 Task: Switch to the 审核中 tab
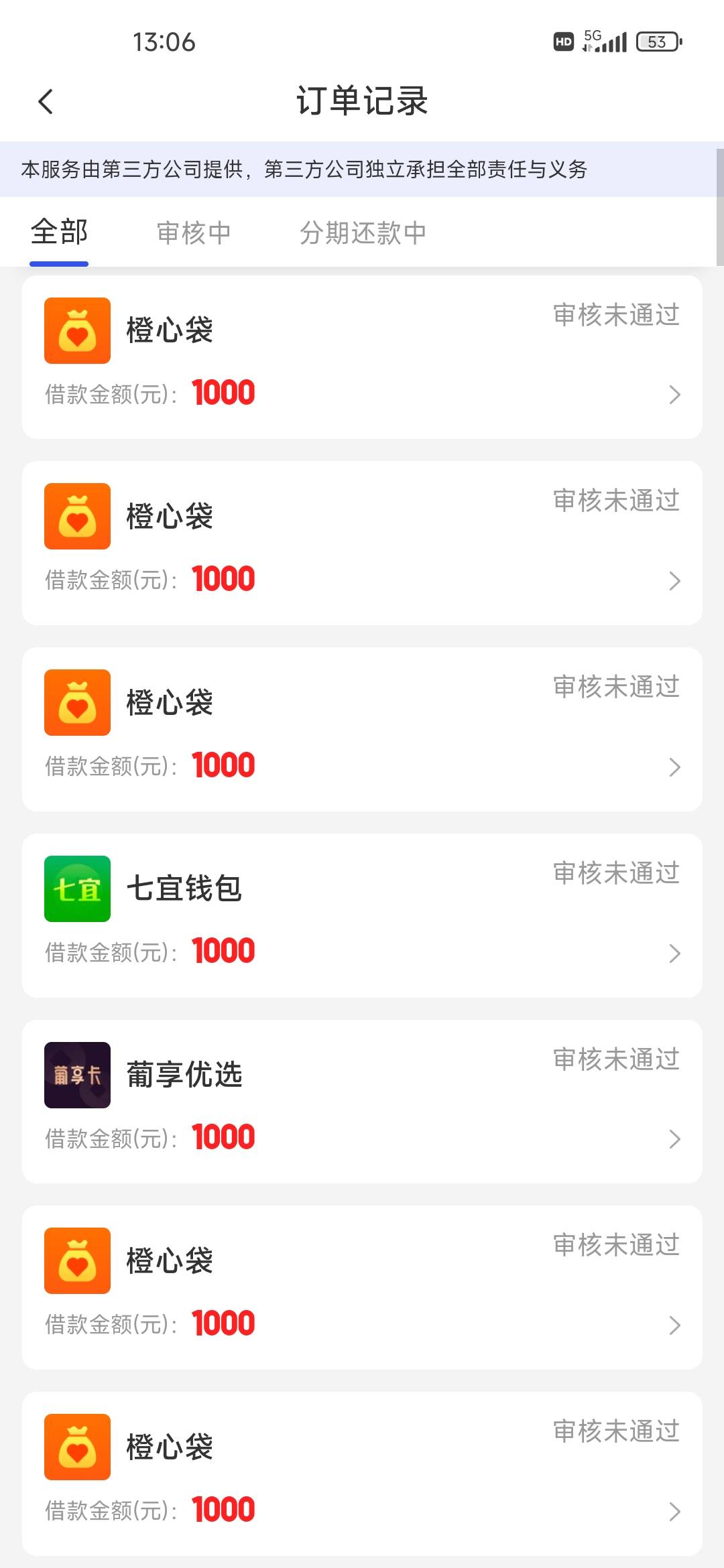pos(194,233)
